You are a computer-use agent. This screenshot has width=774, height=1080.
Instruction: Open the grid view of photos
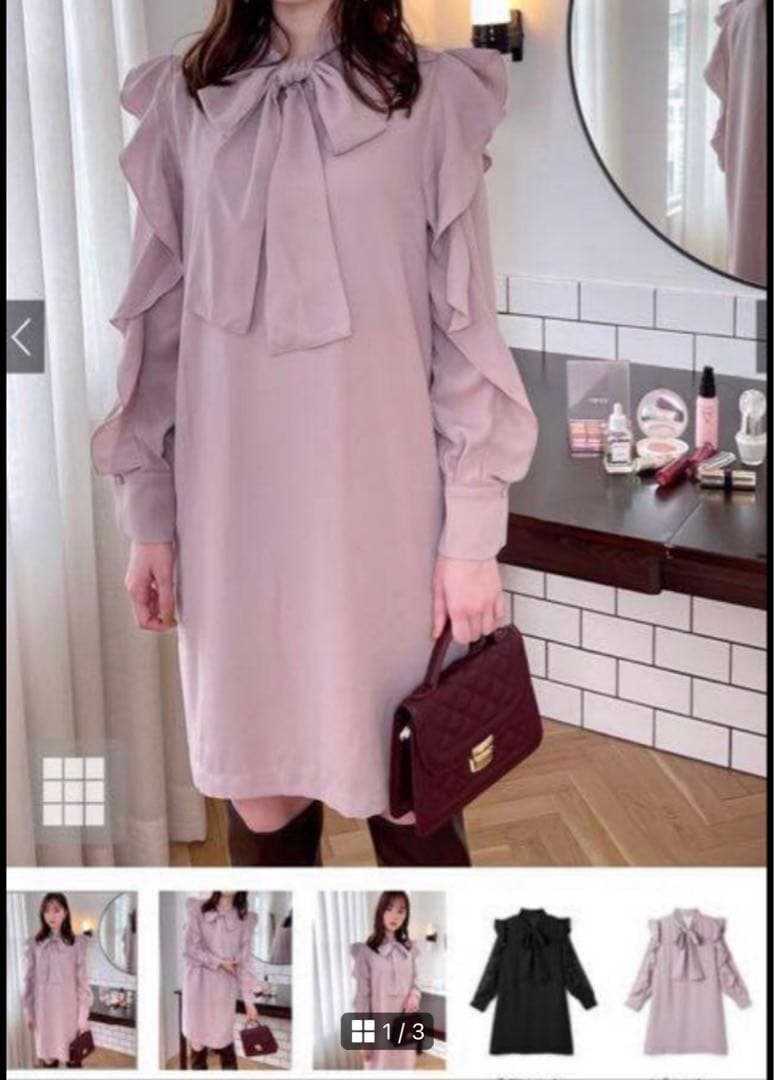74,791
